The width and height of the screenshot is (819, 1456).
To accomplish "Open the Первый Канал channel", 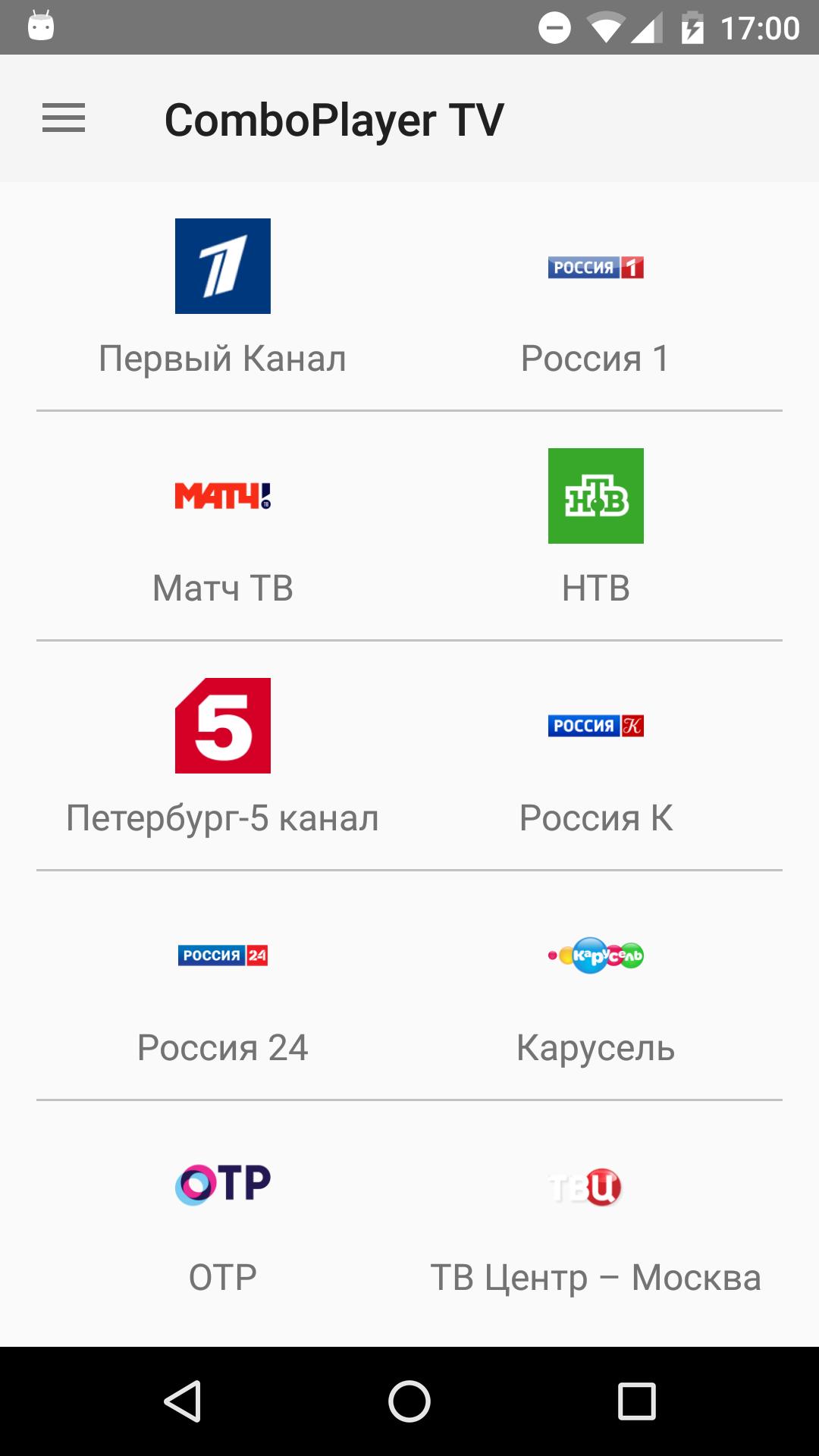I will [223, 297].
